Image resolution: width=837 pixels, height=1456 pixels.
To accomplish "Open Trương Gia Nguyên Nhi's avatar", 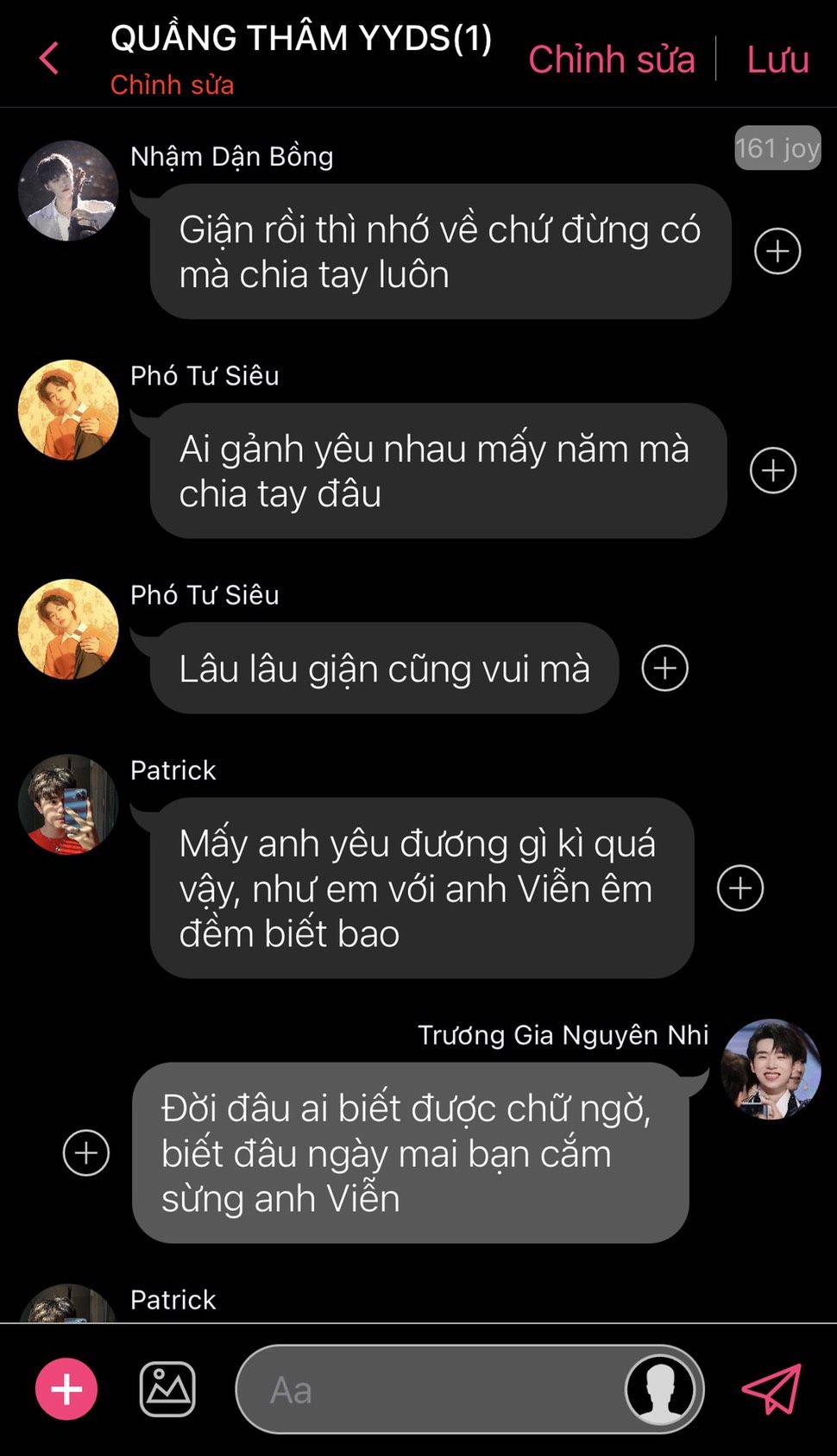I will tap(771, 1070).
